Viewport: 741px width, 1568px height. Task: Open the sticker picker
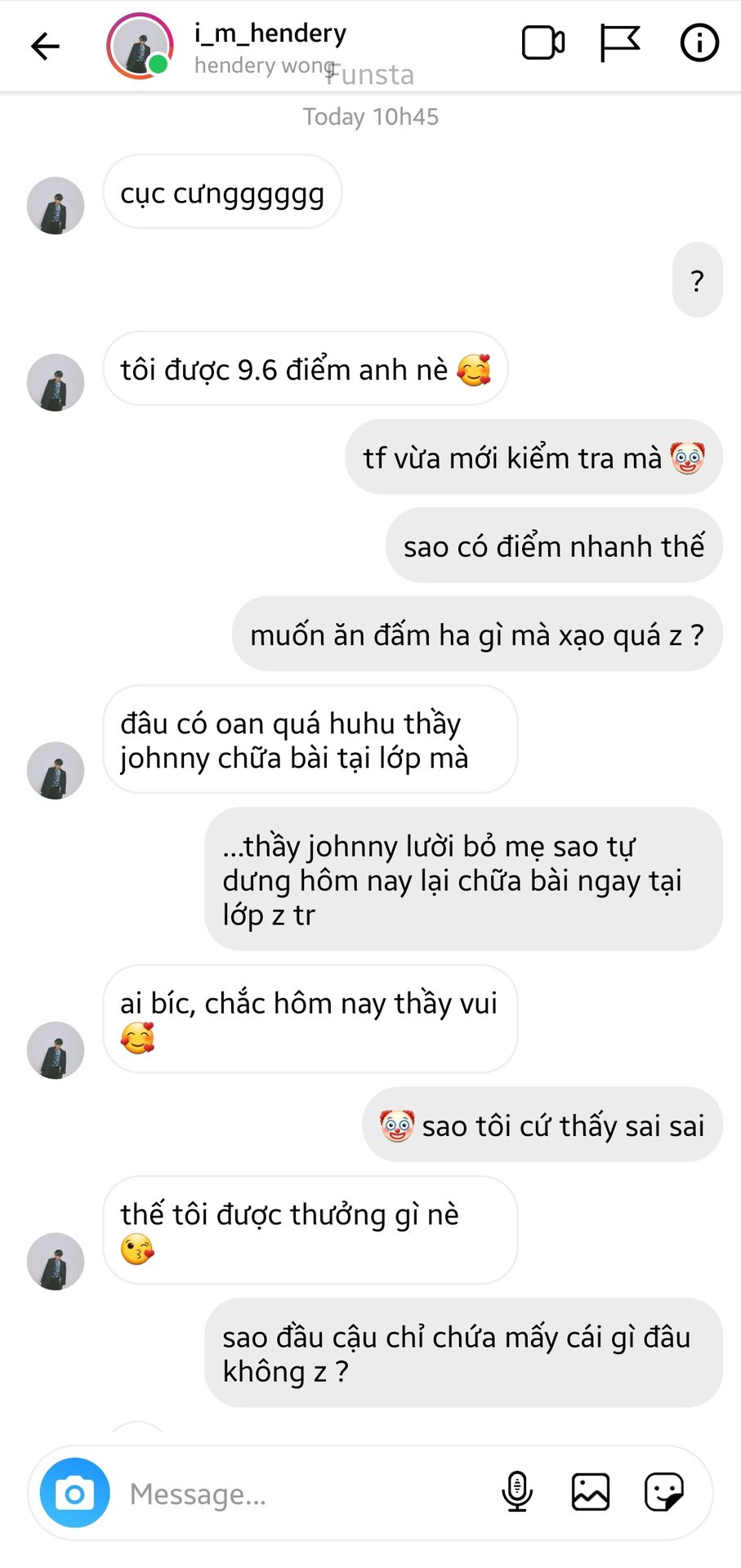[x=663, y=1492]
